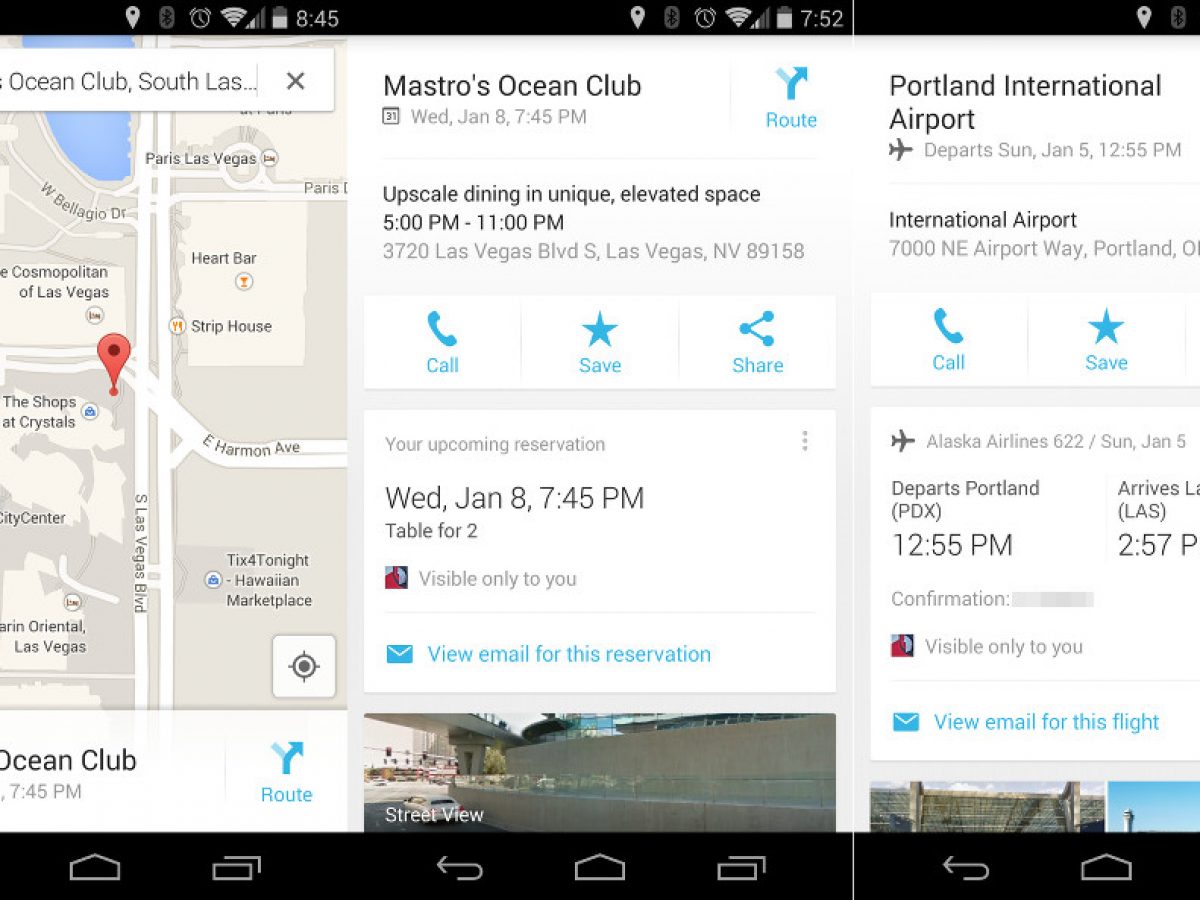Screen dimensions: 1200x900
Task: Go back with the system back button under Mastro's
Action: coord(460,868)
